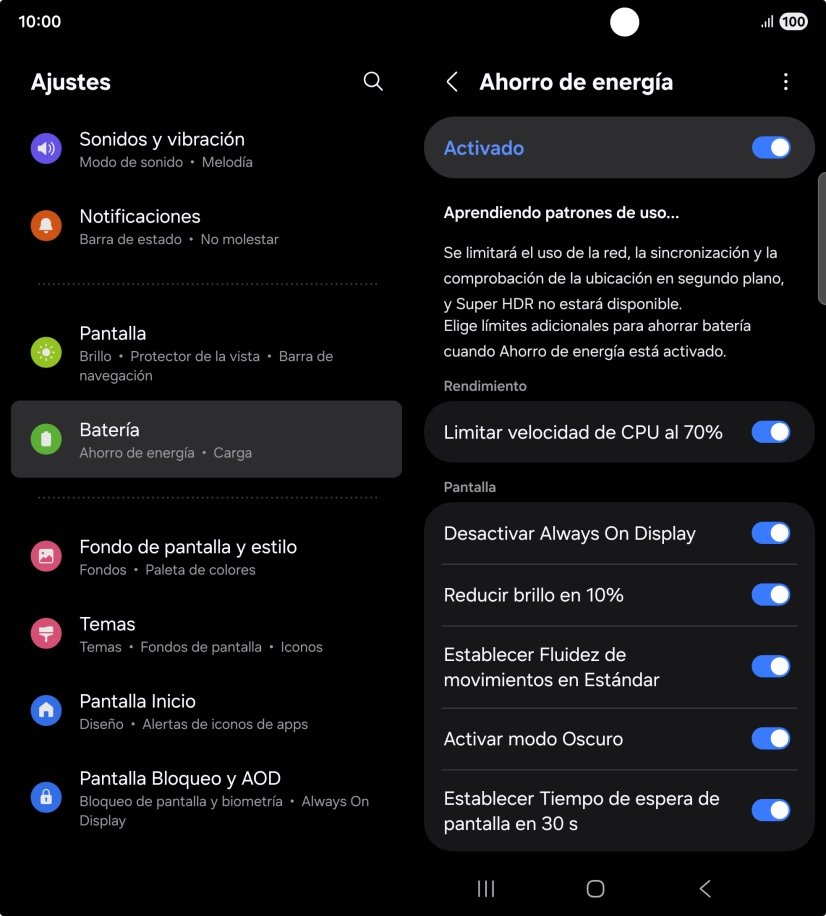Select the Pantalla settings row

click(206, 353)
